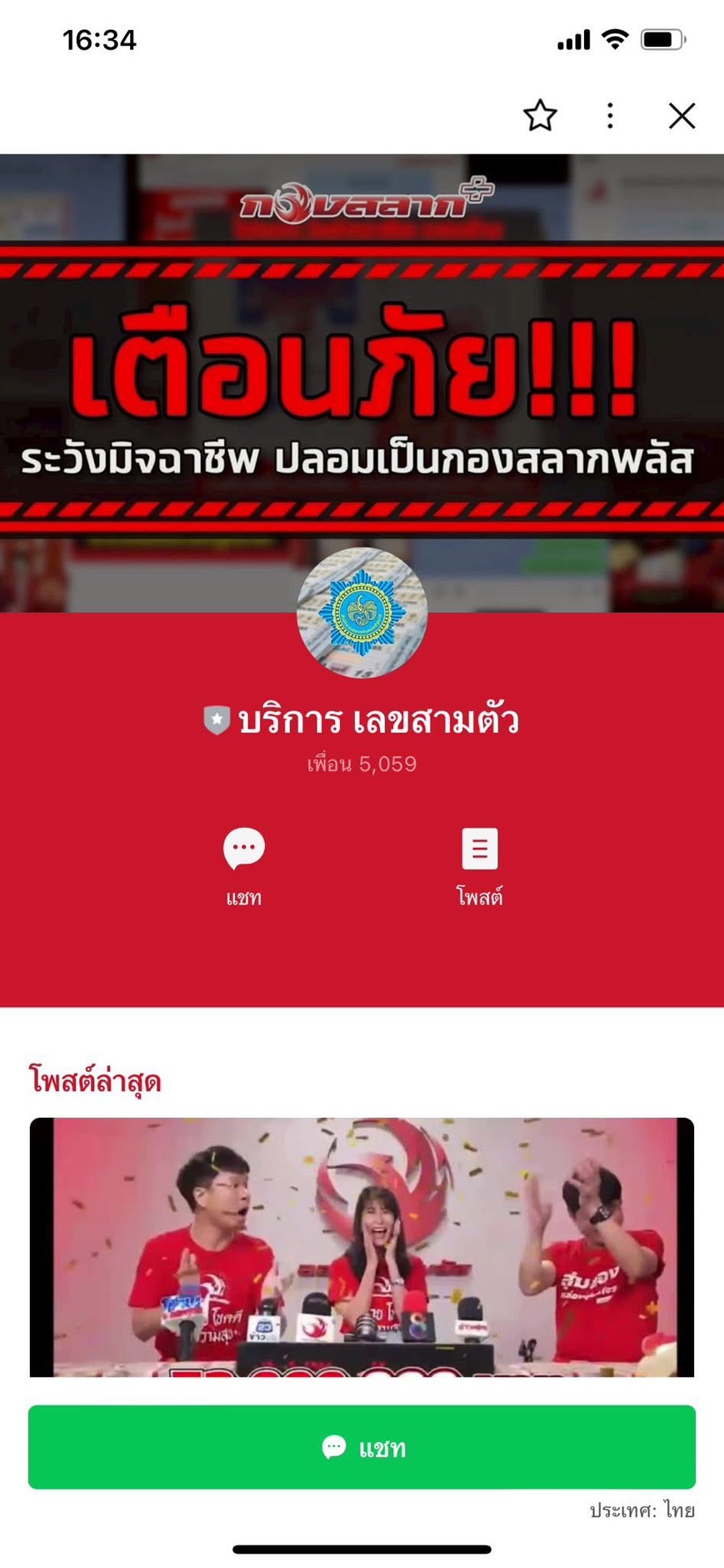
Task: Close the profile page
Action: click(x=682, y=116)
